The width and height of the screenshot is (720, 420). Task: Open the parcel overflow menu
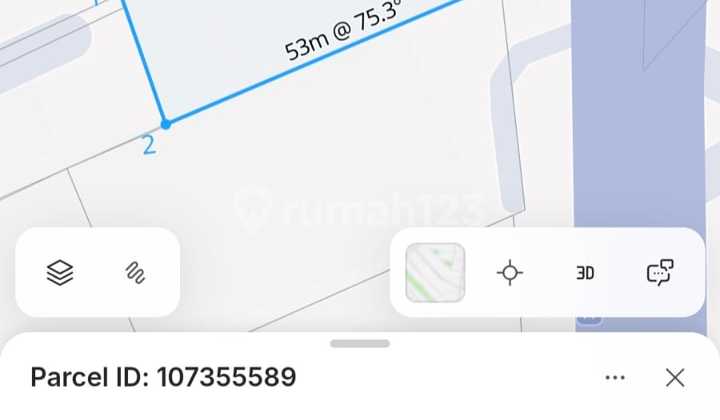click(615, 378)
